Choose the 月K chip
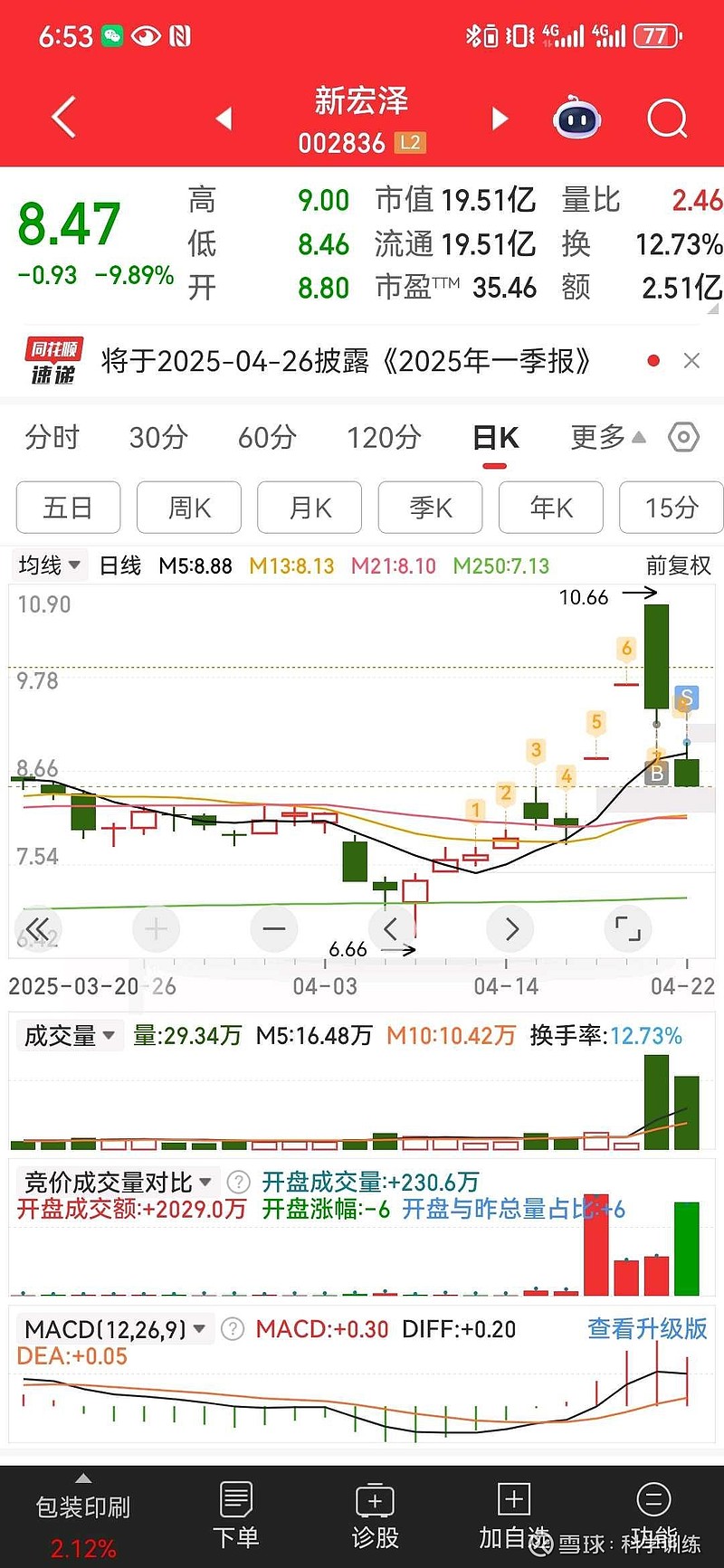This screenshot has width=724, height=1568. pos(310,508)
